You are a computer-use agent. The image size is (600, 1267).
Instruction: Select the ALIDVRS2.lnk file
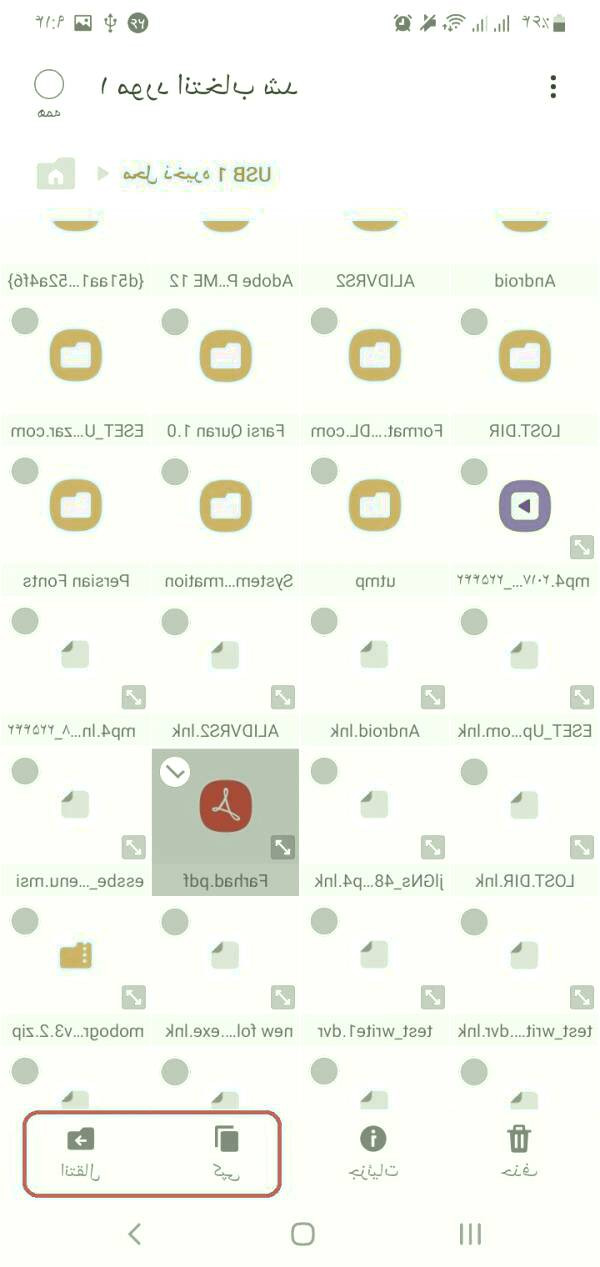tap(175, 621)
